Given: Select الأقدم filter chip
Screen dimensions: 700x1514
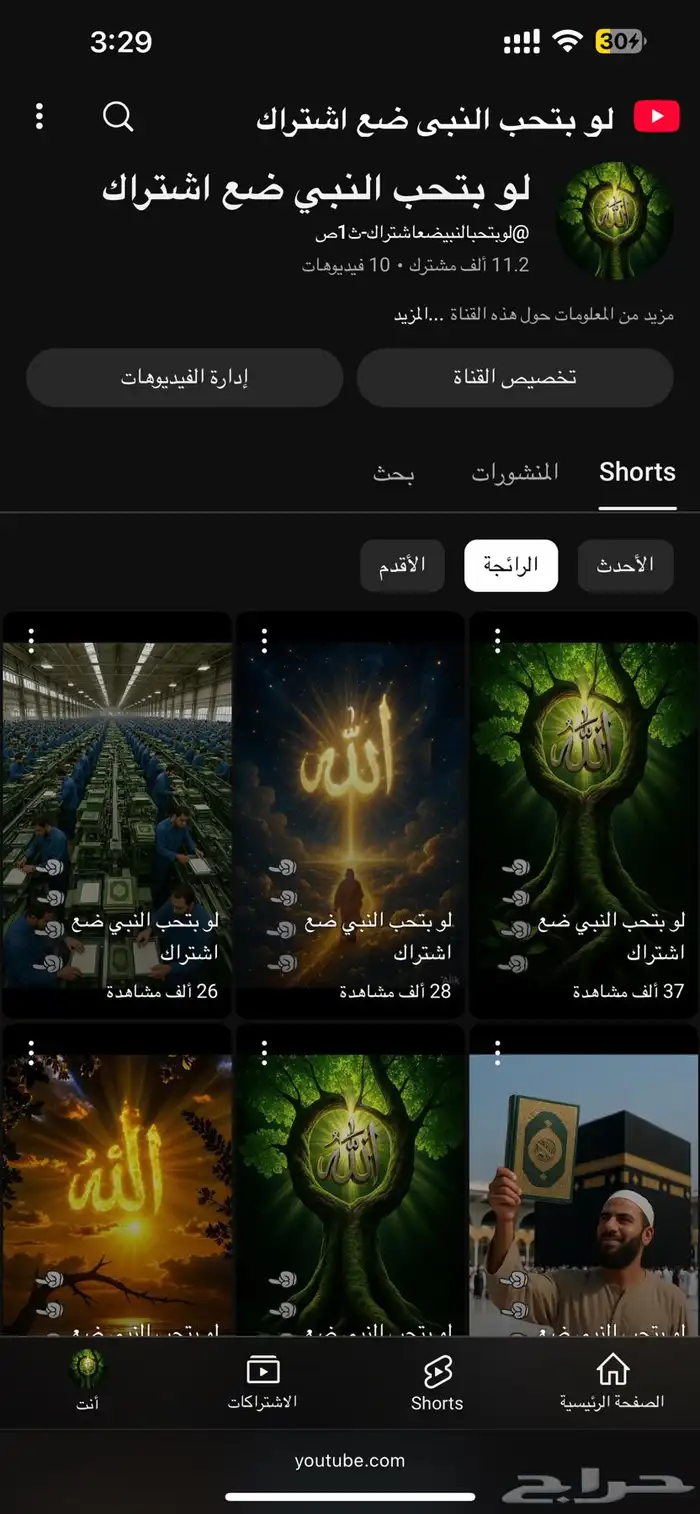Looking at the screenshot, I should click(x=402, y=565).
